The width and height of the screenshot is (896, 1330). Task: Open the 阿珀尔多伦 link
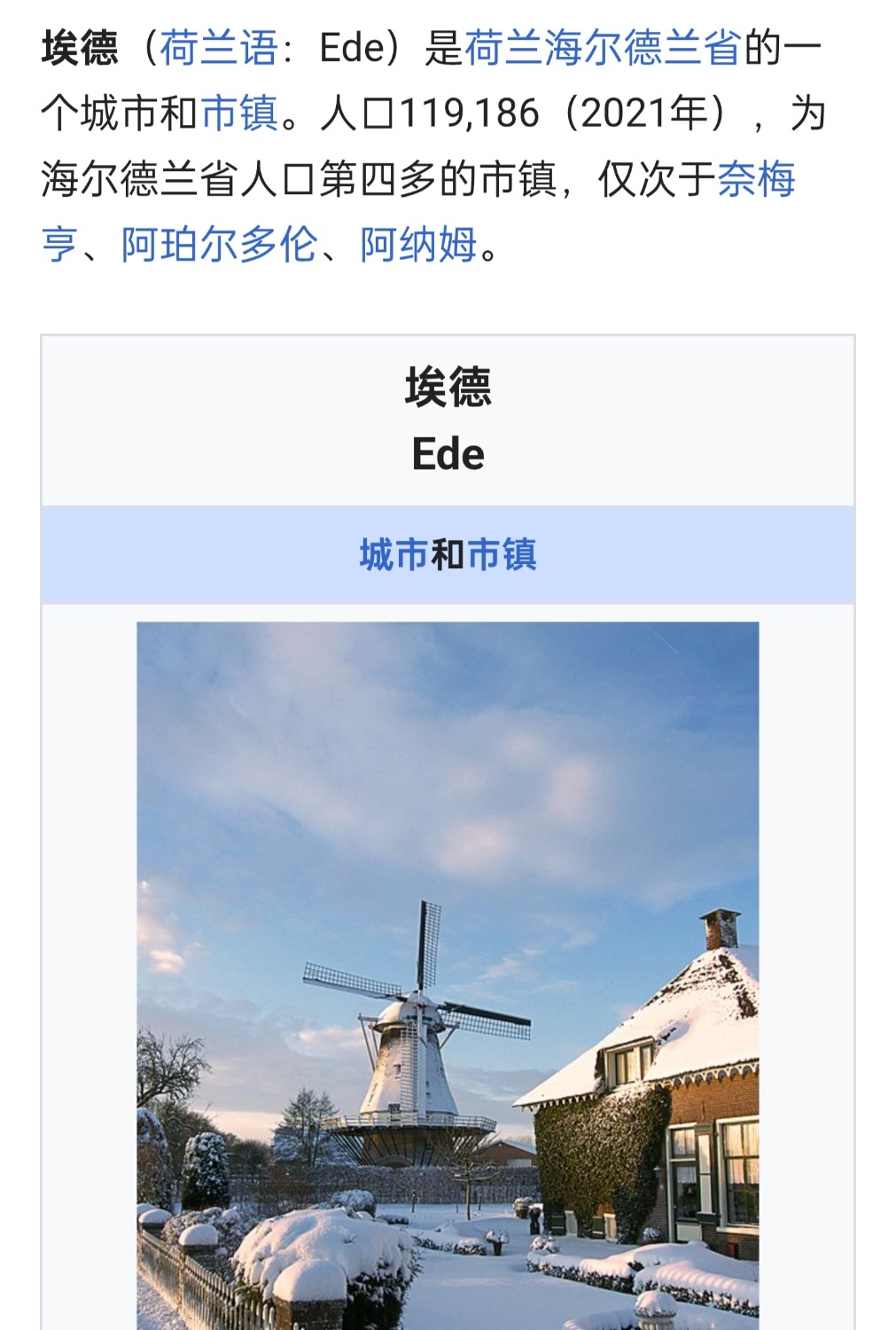click(219, 245)
